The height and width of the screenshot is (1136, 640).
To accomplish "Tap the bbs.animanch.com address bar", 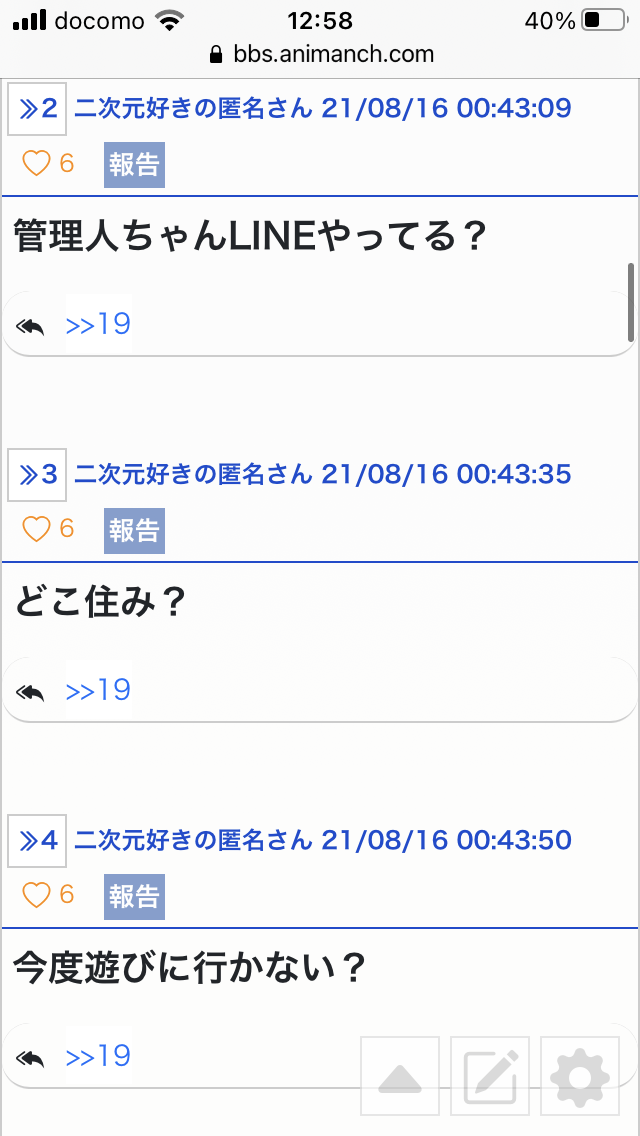I will click(x=320, y=54).
